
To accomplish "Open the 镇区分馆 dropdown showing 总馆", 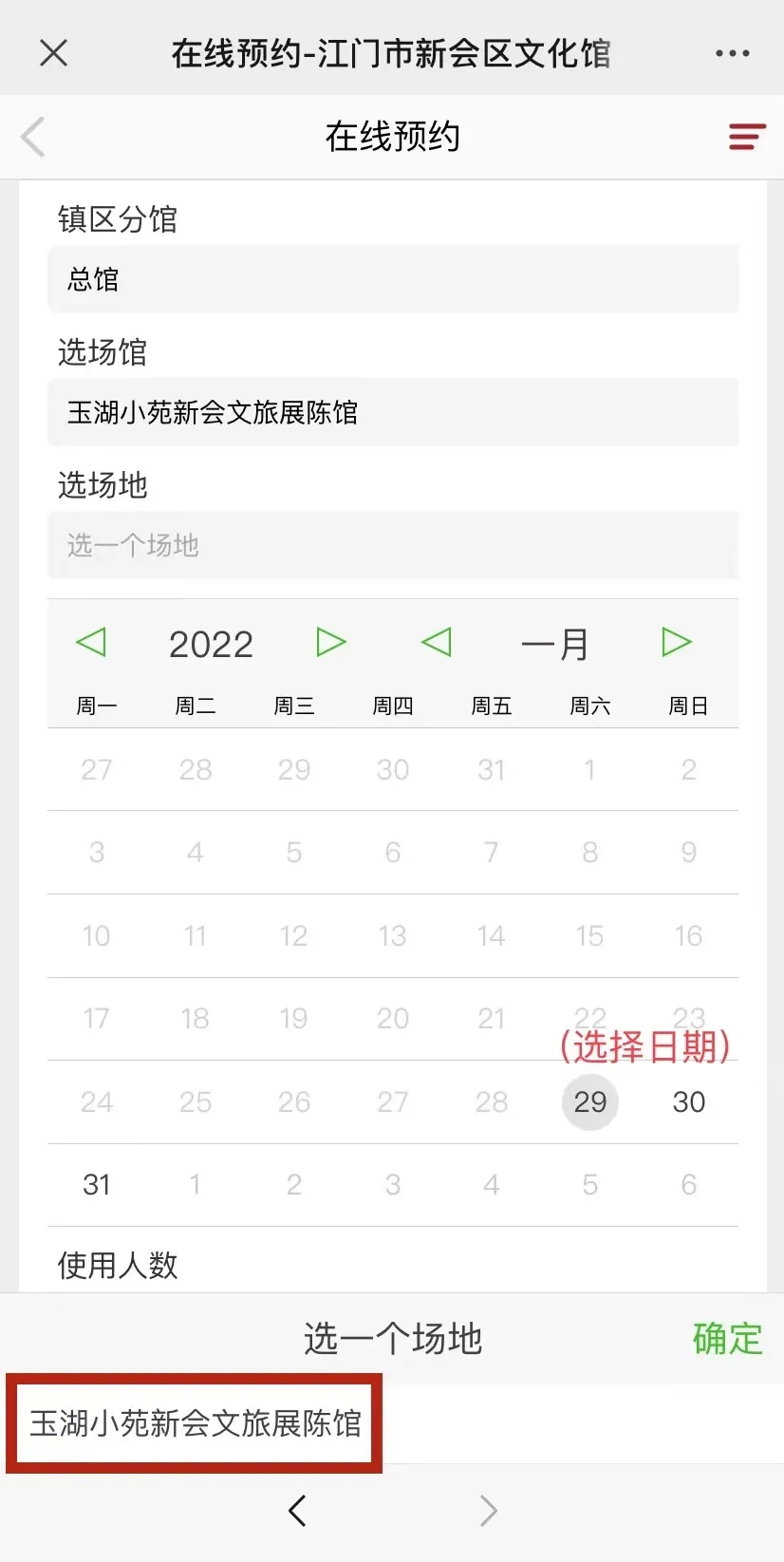I will 393,279.
